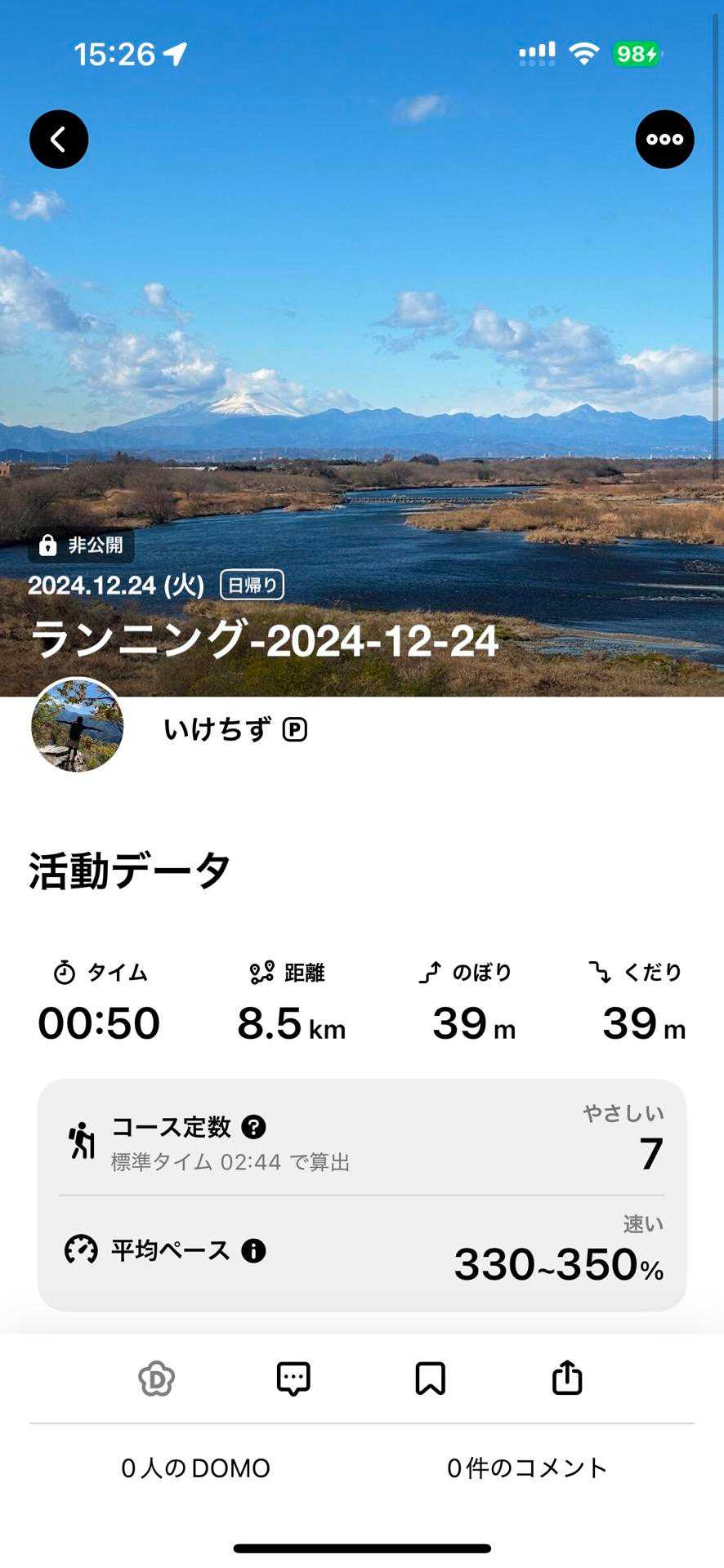The height and width of the screenshot is (1568, 724).
Task: View the 0人のDOMO list
Action: click(195, 1468)
